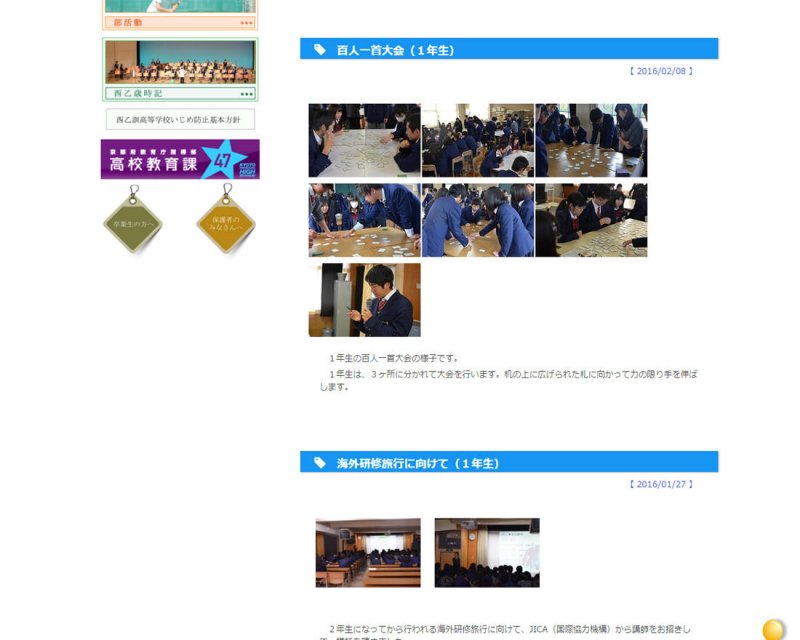The height and width of the screenshot is (640, 800).
Task: Open the 百人一首大会(1年生) post title
Action: [396, 49]
